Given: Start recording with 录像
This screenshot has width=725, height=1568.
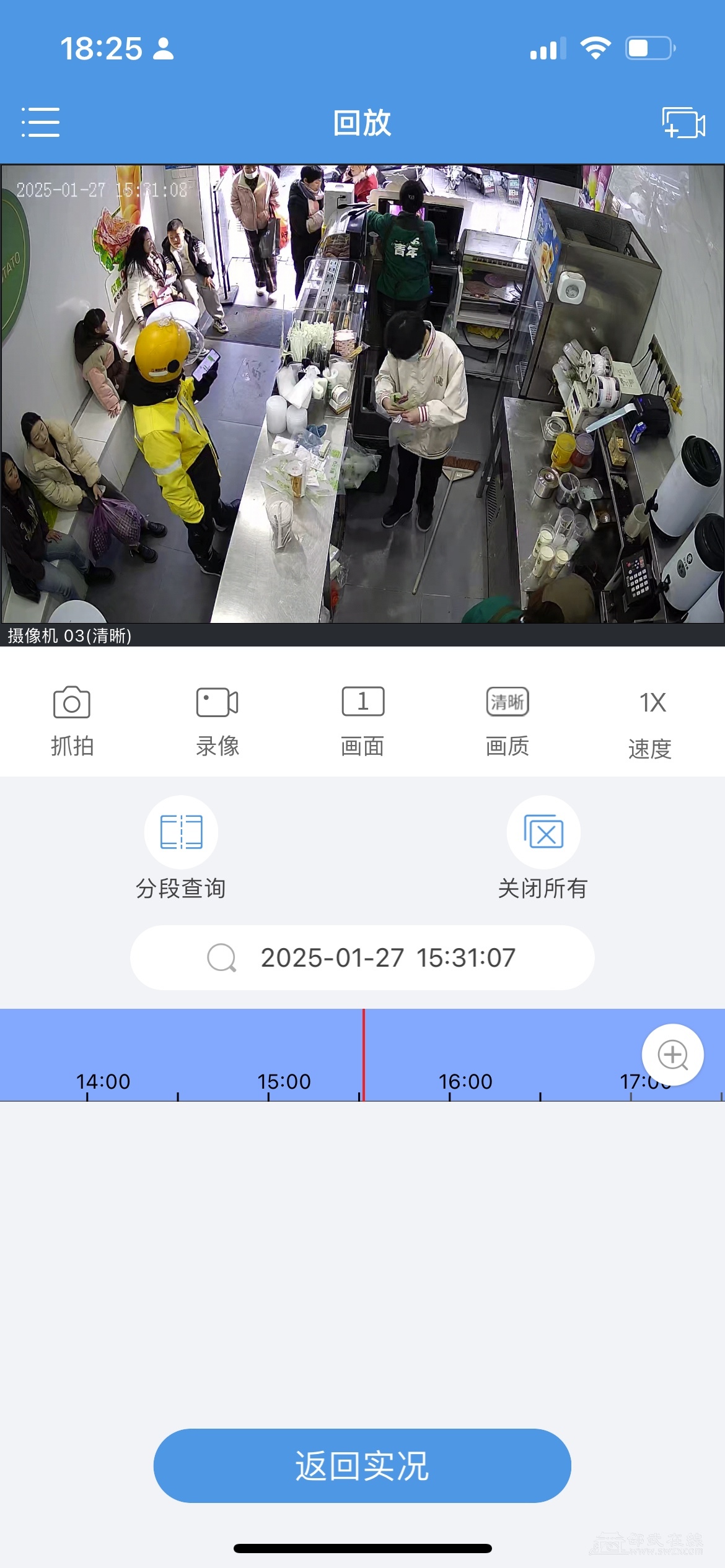Looking at the screenshot, I should click(217, 720).
